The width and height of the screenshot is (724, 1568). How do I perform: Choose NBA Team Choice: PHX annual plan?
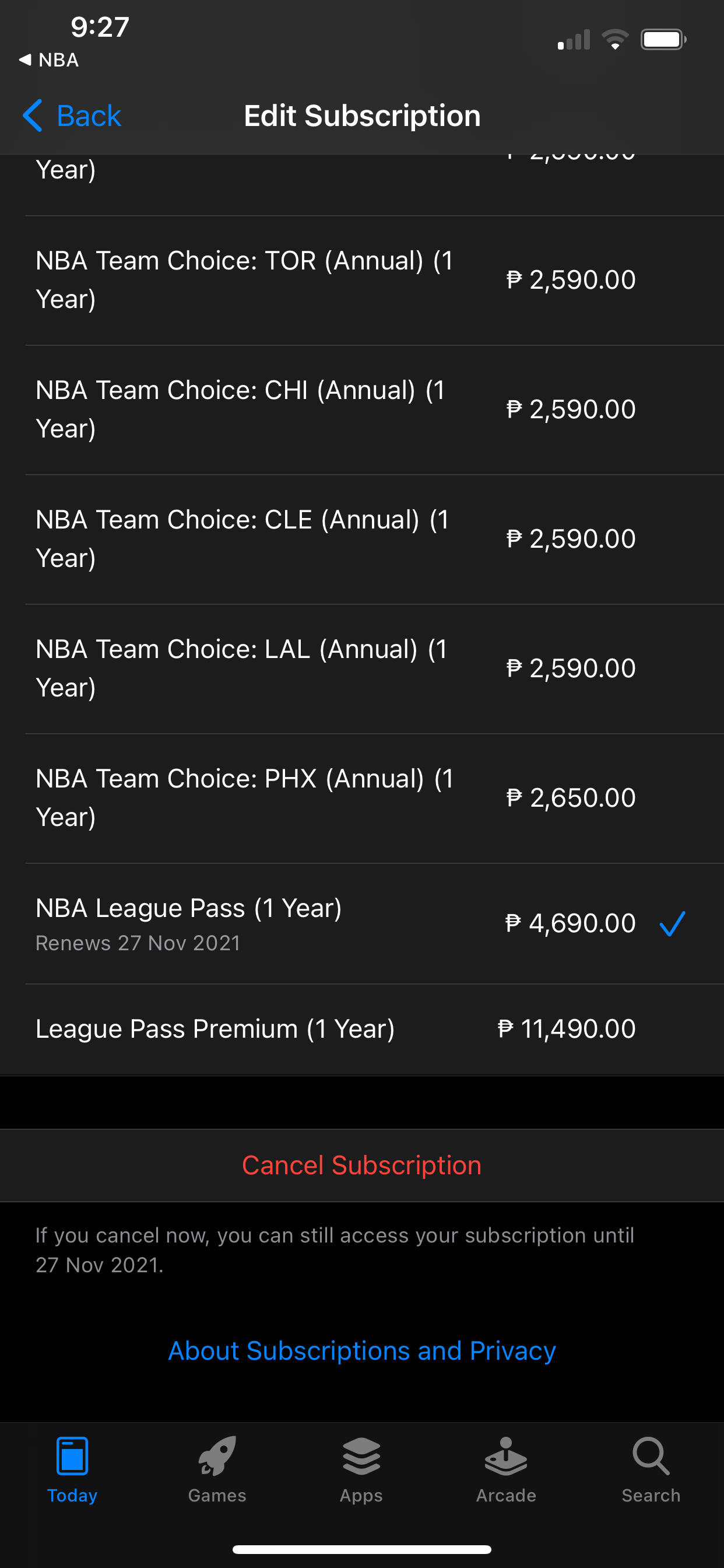[x=362, y=797]
